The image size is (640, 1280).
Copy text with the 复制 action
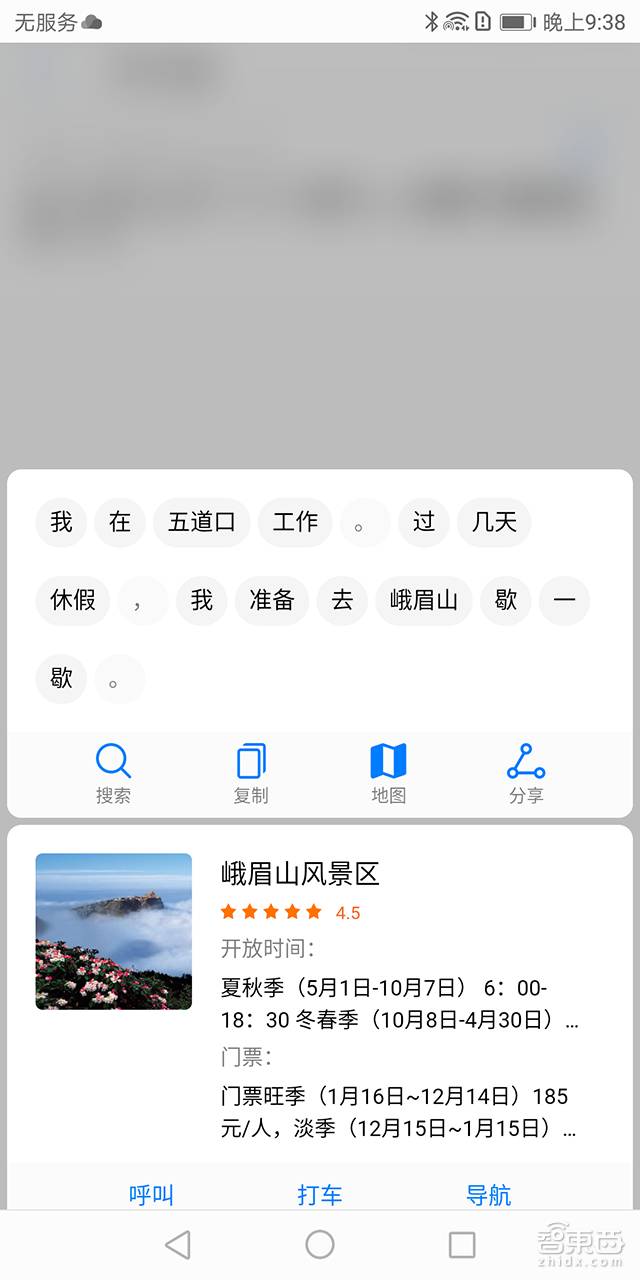251,773
